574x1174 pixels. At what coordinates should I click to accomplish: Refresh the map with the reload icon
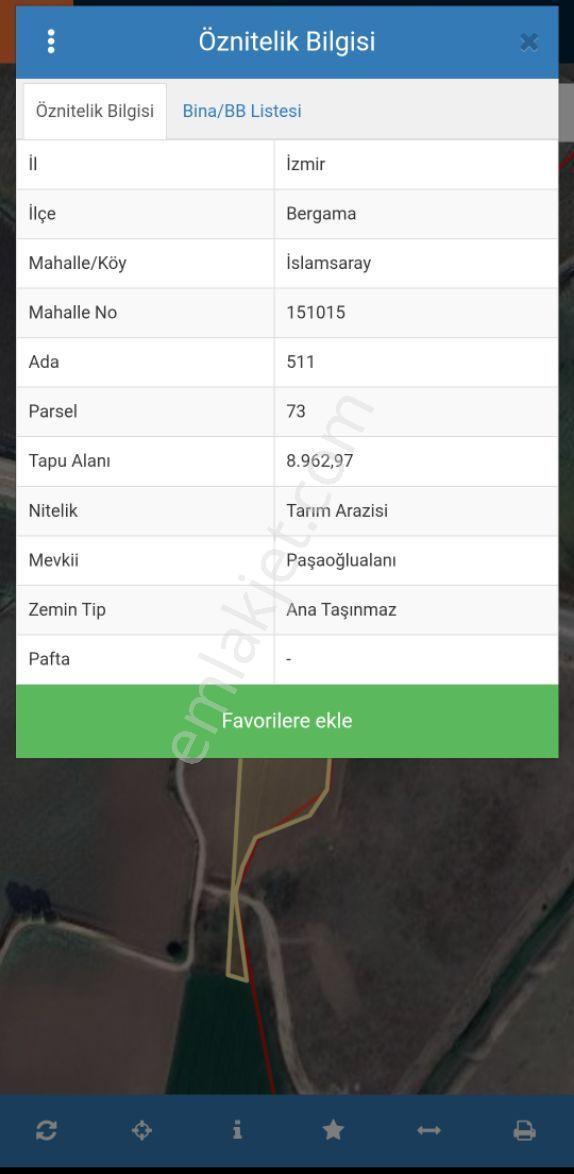(46, 1130)
